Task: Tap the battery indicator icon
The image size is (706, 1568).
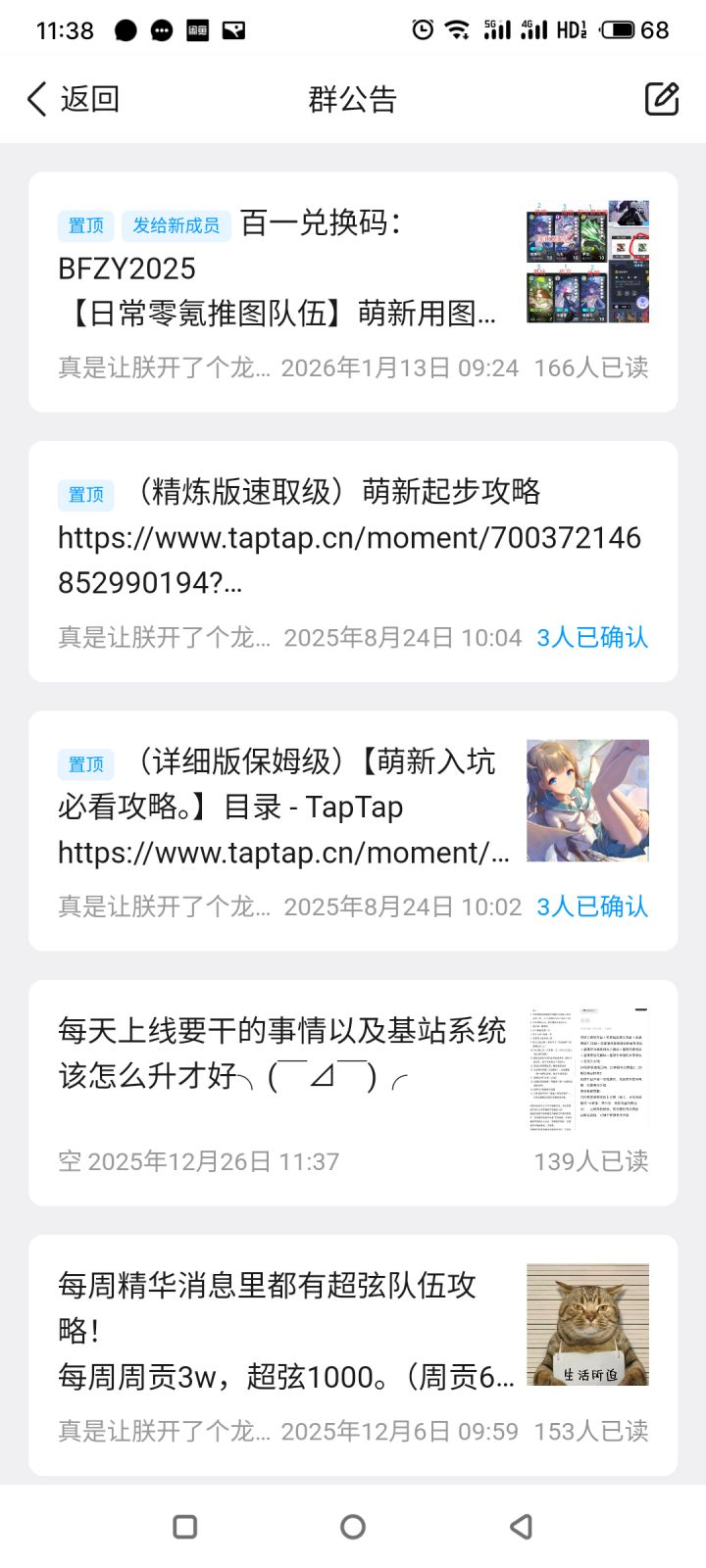Action: [620, 30]
